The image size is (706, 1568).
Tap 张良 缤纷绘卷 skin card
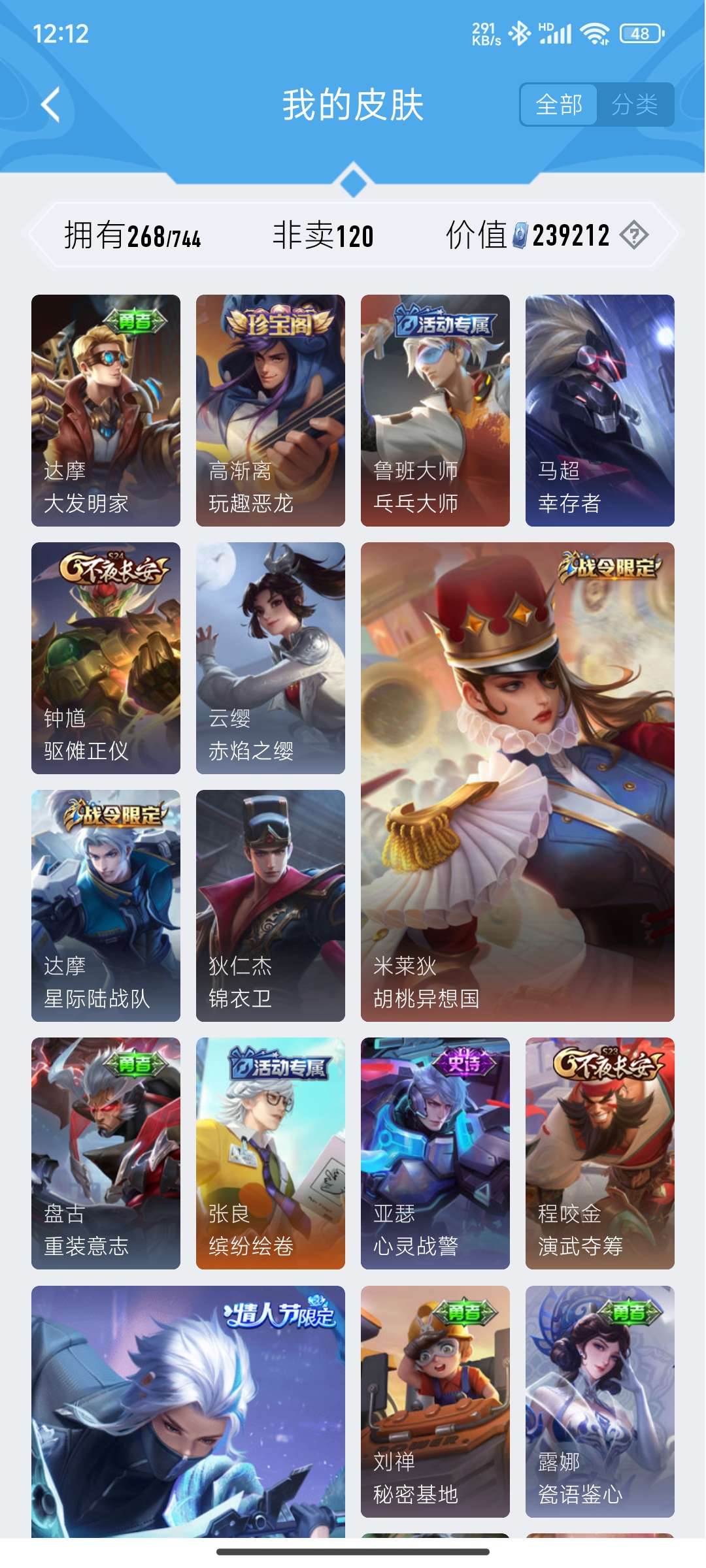(x=271, y=1153)
